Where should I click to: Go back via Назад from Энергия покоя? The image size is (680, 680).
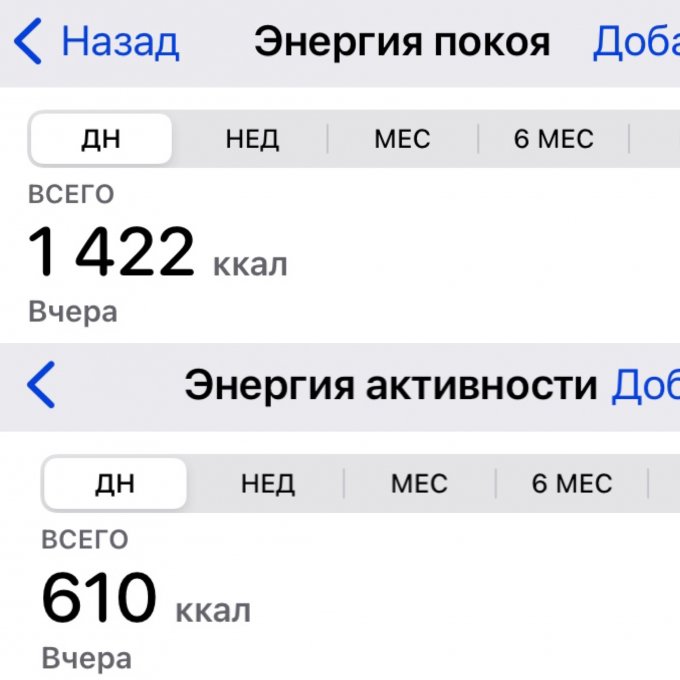coord(97,43)
